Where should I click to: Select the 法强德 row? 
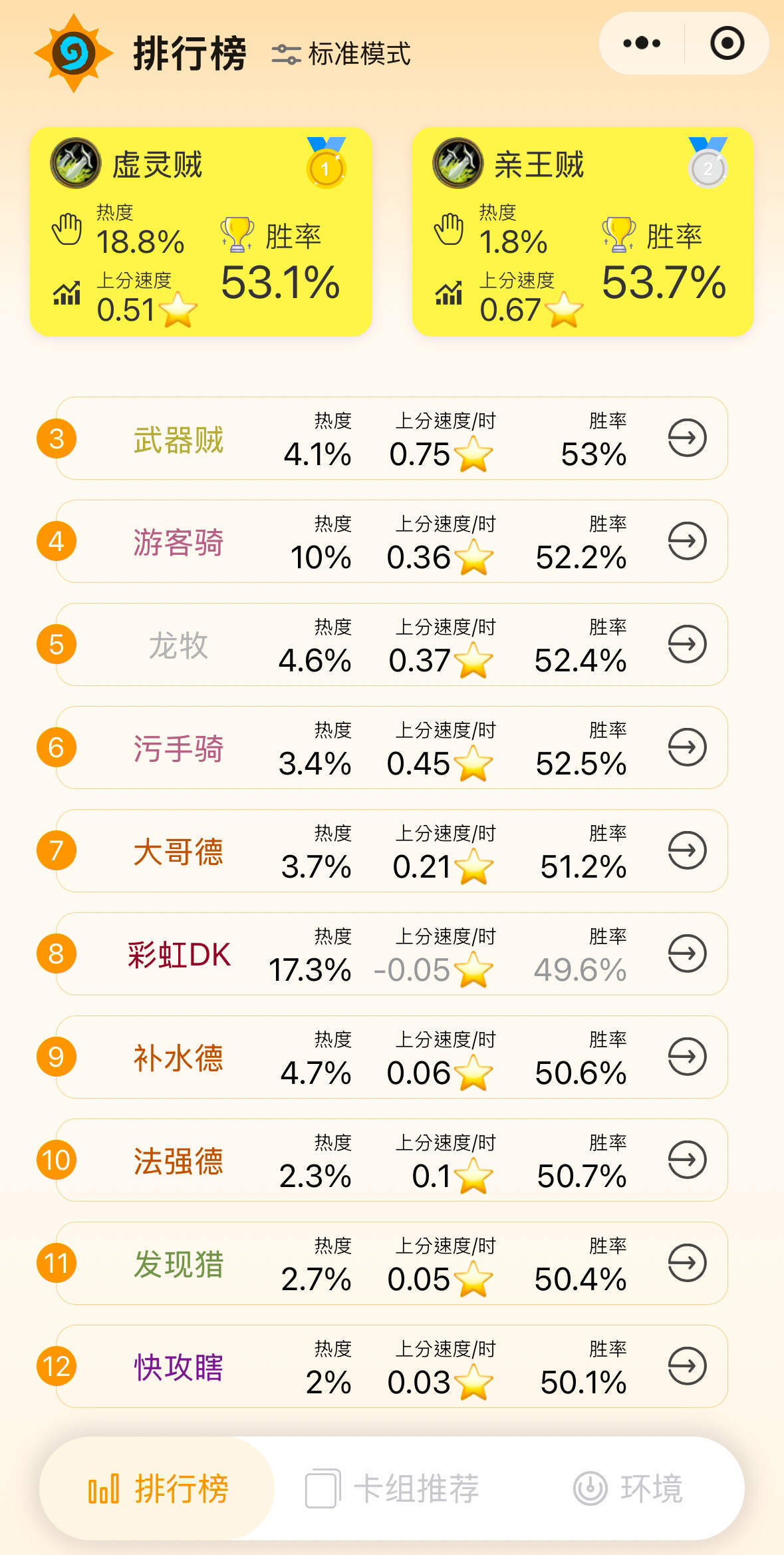click(x=392, y=1160)
